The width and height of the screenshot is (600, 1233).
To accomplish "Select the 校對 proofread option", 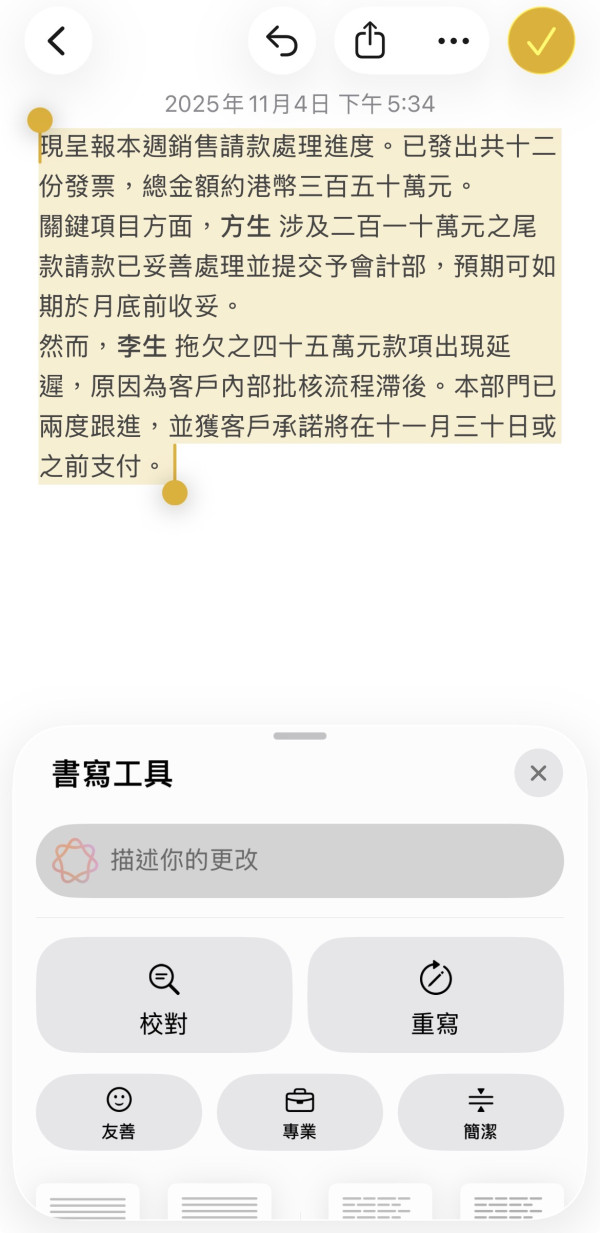I will pyautogui.click(x=164, y=994).
